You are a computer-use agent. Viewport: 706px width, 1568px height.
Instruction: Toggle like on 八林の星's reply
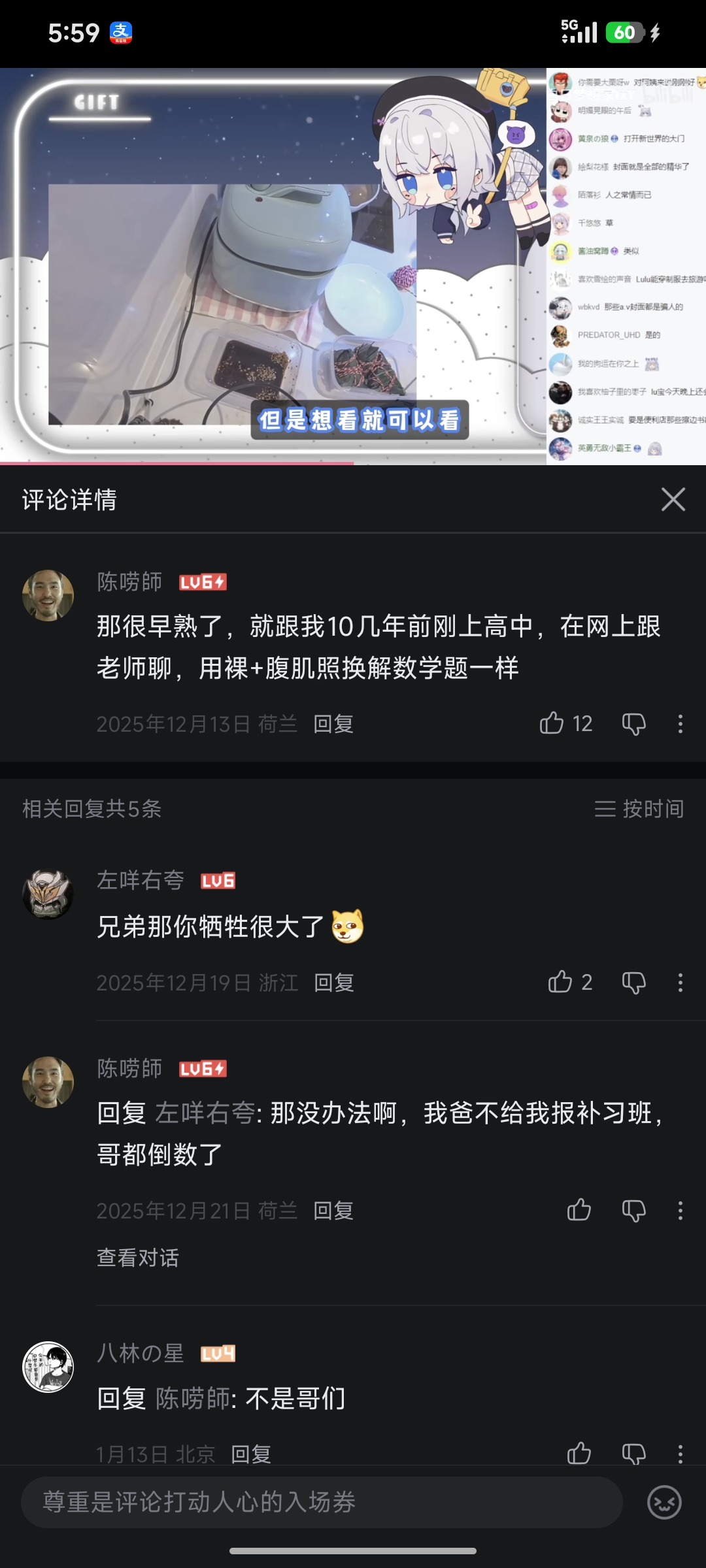point(579,1454)
